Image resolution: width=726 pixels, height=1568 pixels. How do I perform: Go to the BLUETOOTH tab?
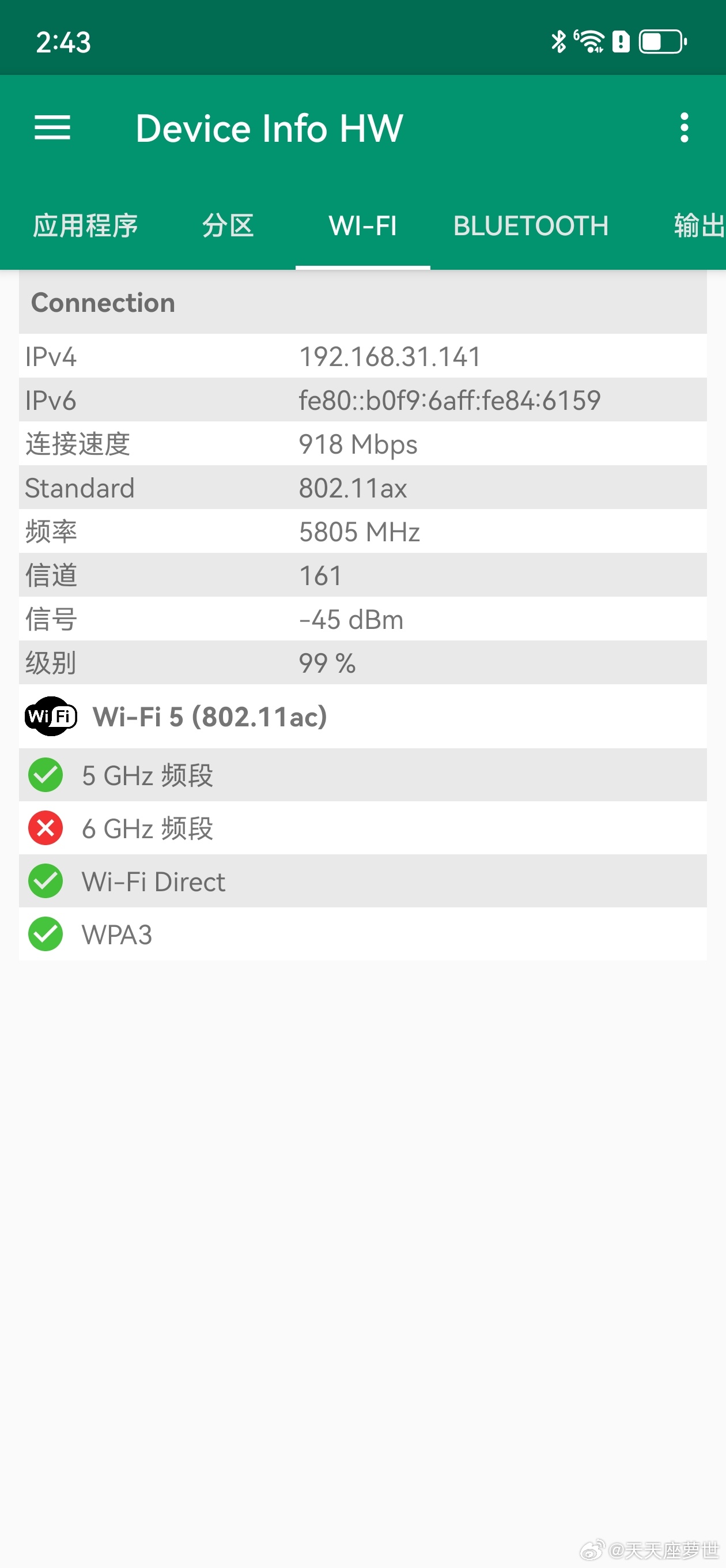[x=531, y=226]
